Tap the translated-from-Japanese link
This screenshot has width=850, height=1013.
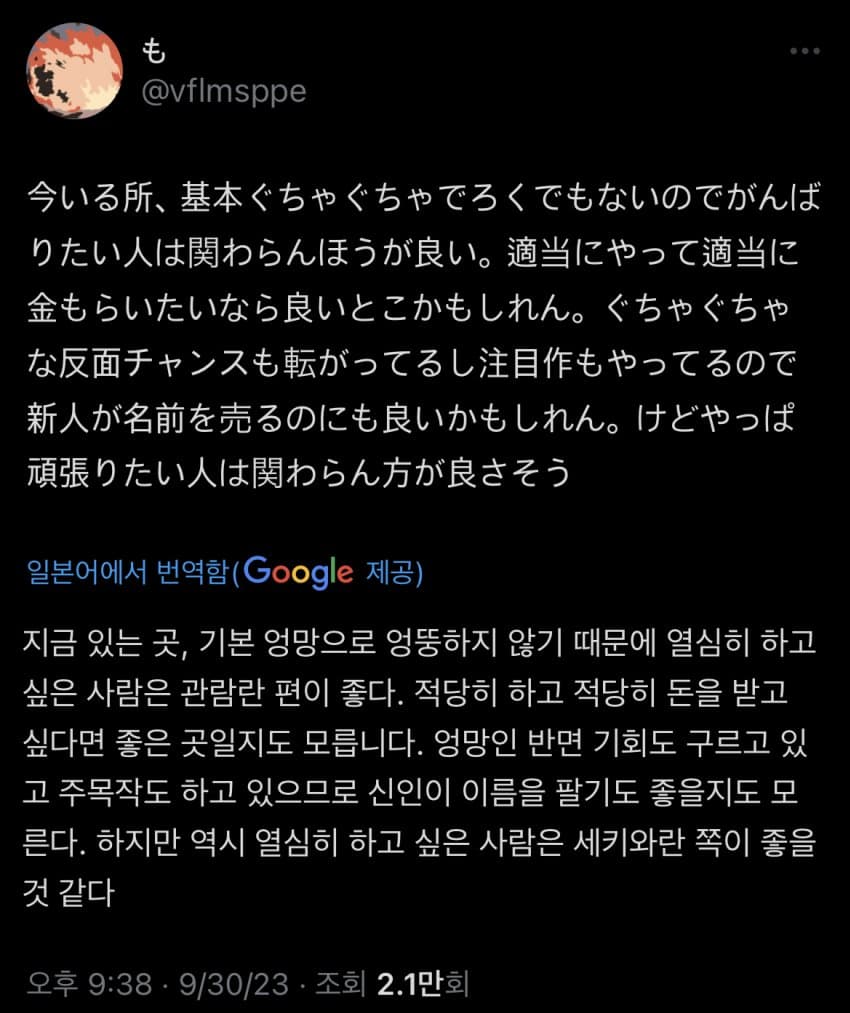[x=130, y=573]
